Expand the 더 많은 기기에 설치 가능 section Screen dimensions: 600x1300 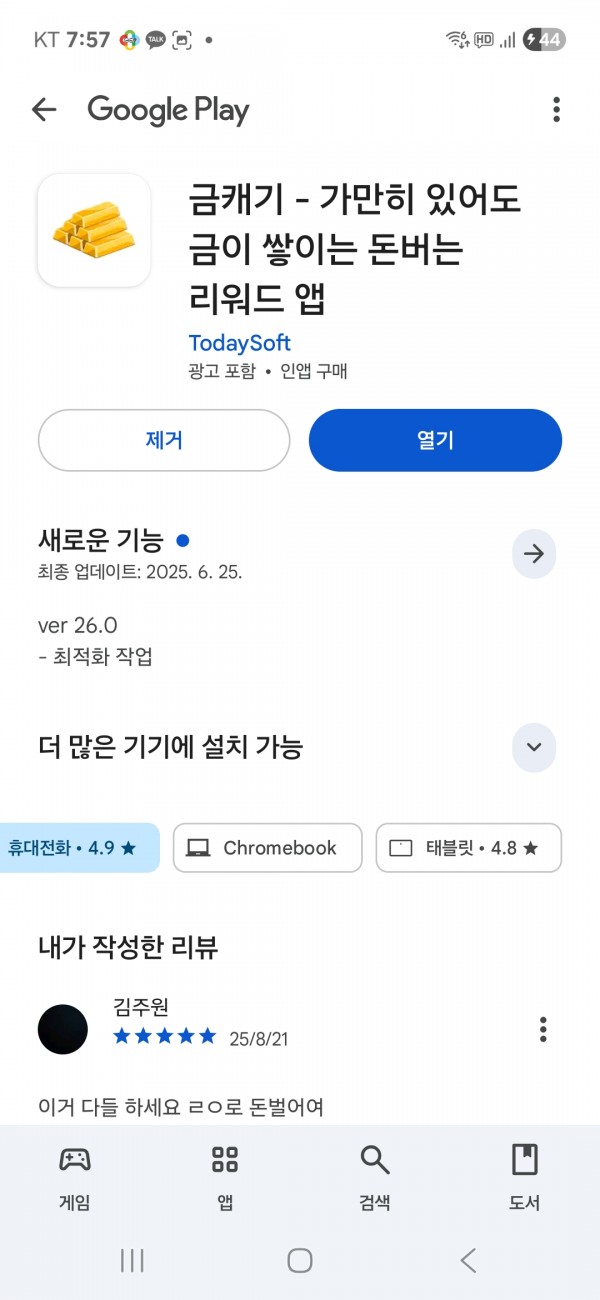pos(534,747)
